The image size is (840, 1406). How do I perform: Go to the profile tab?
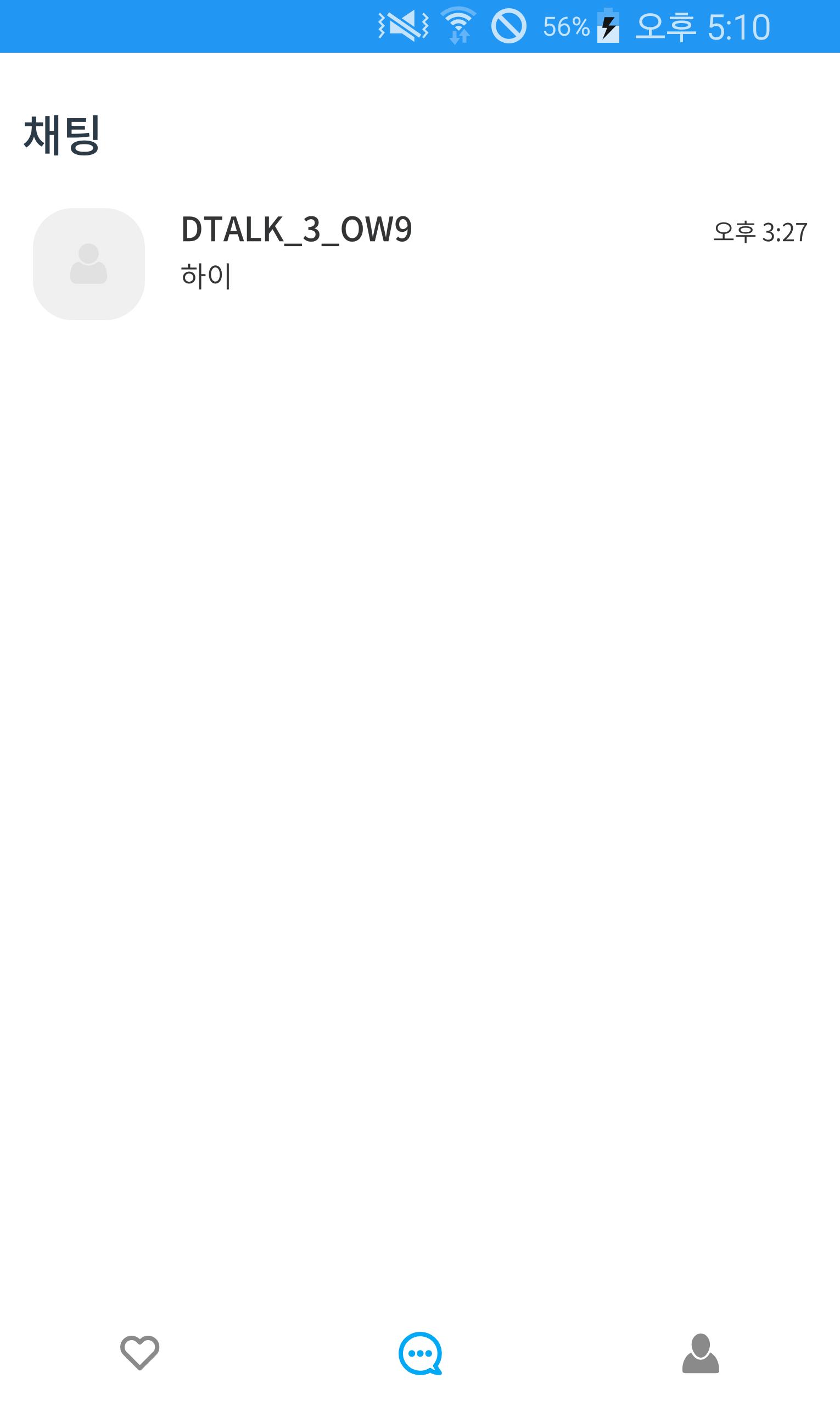(700, 1353)
